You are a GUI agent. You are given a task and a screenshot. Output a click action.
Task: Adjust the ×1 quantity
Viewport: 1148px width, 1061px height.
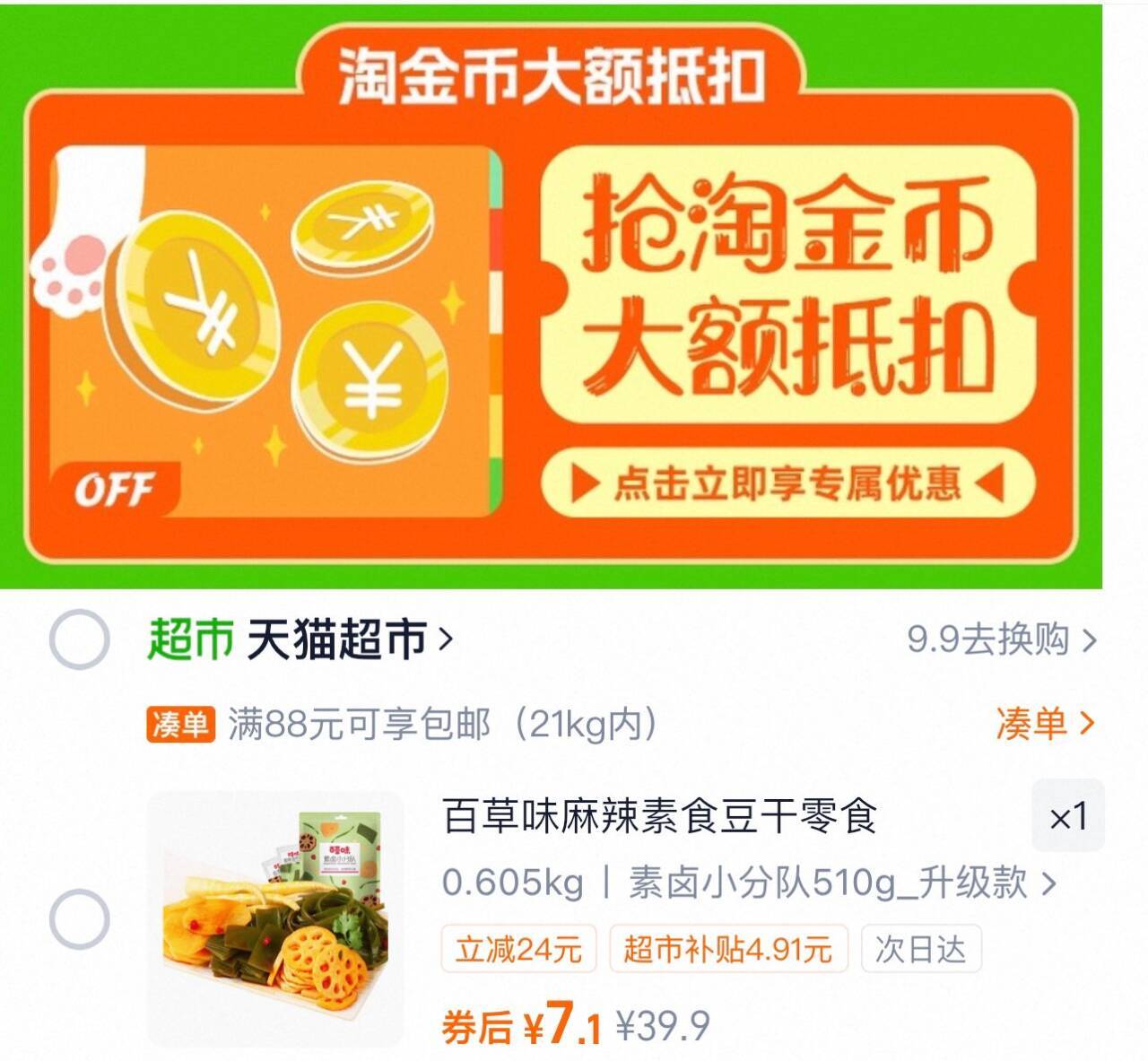1067,817
